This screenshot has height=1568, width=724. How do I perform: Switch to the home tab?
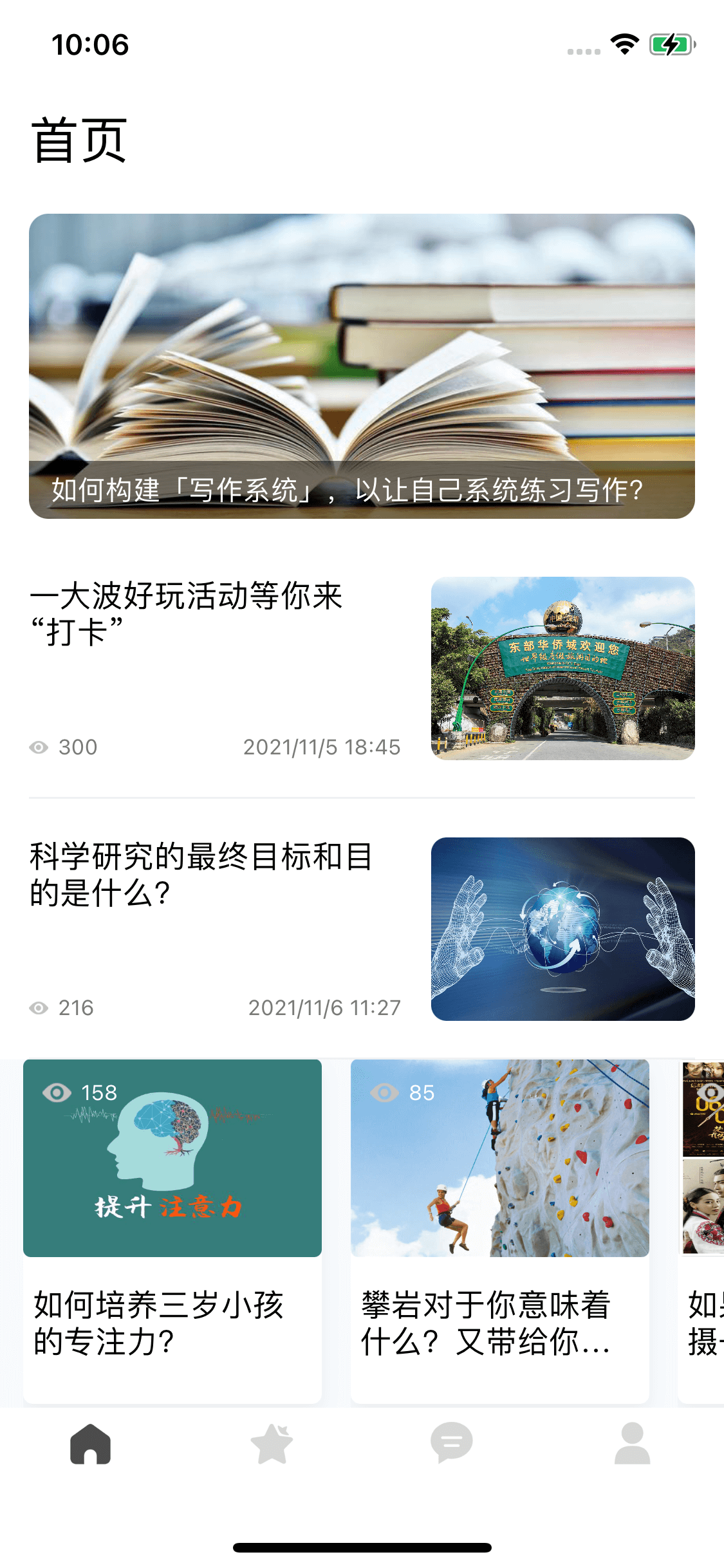[x=91, y=1444]
